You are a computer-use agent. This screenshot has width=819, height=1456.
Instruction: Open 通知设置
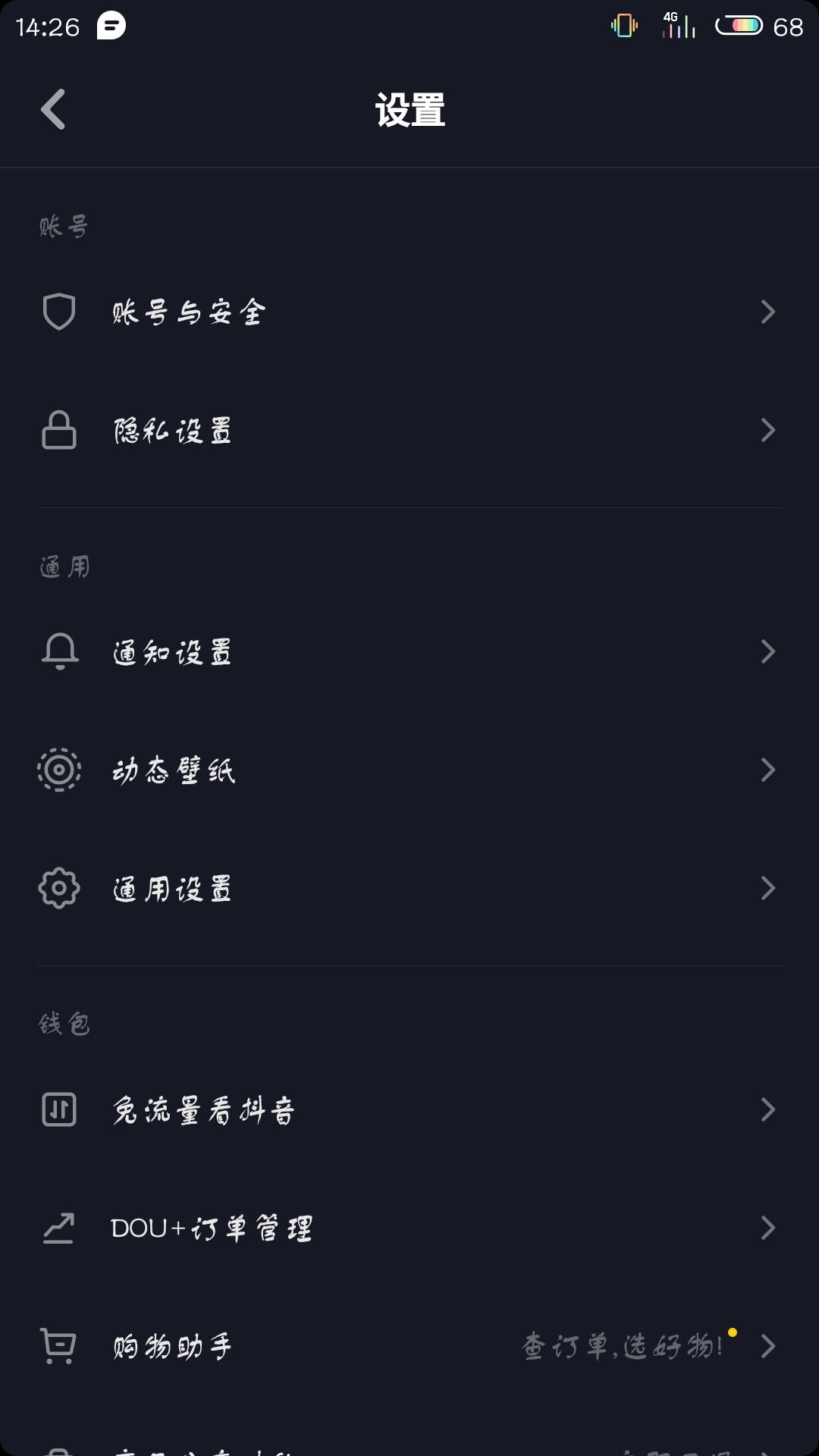pyautogui.click(x=409, y=651)
